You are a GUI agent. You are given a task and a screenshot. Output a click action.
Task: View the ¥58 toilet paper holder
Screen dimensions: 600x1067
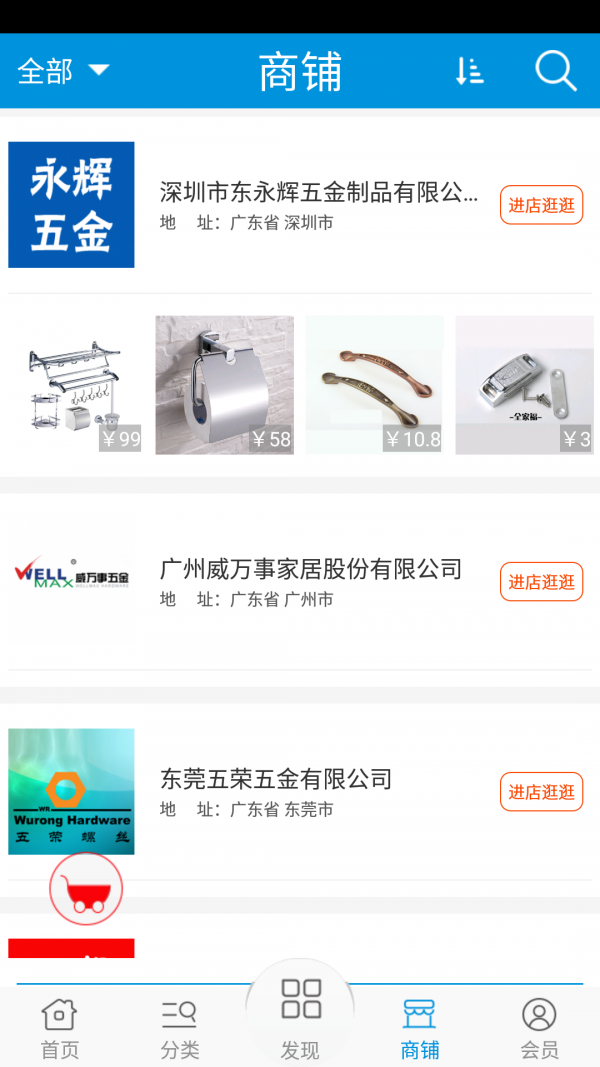(224, 385)
